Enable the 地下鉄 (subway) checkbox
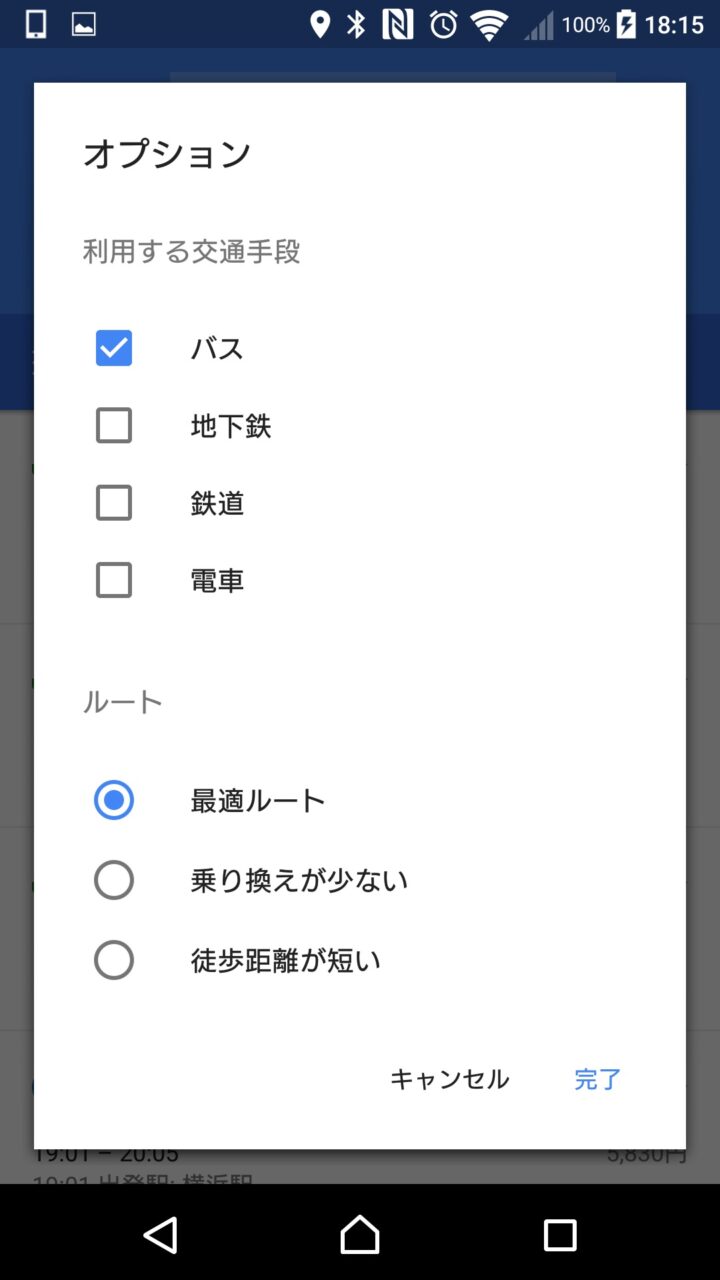The width and height of the screenshot is (720, 1280). pyautogui.click(x=114, y=426)
